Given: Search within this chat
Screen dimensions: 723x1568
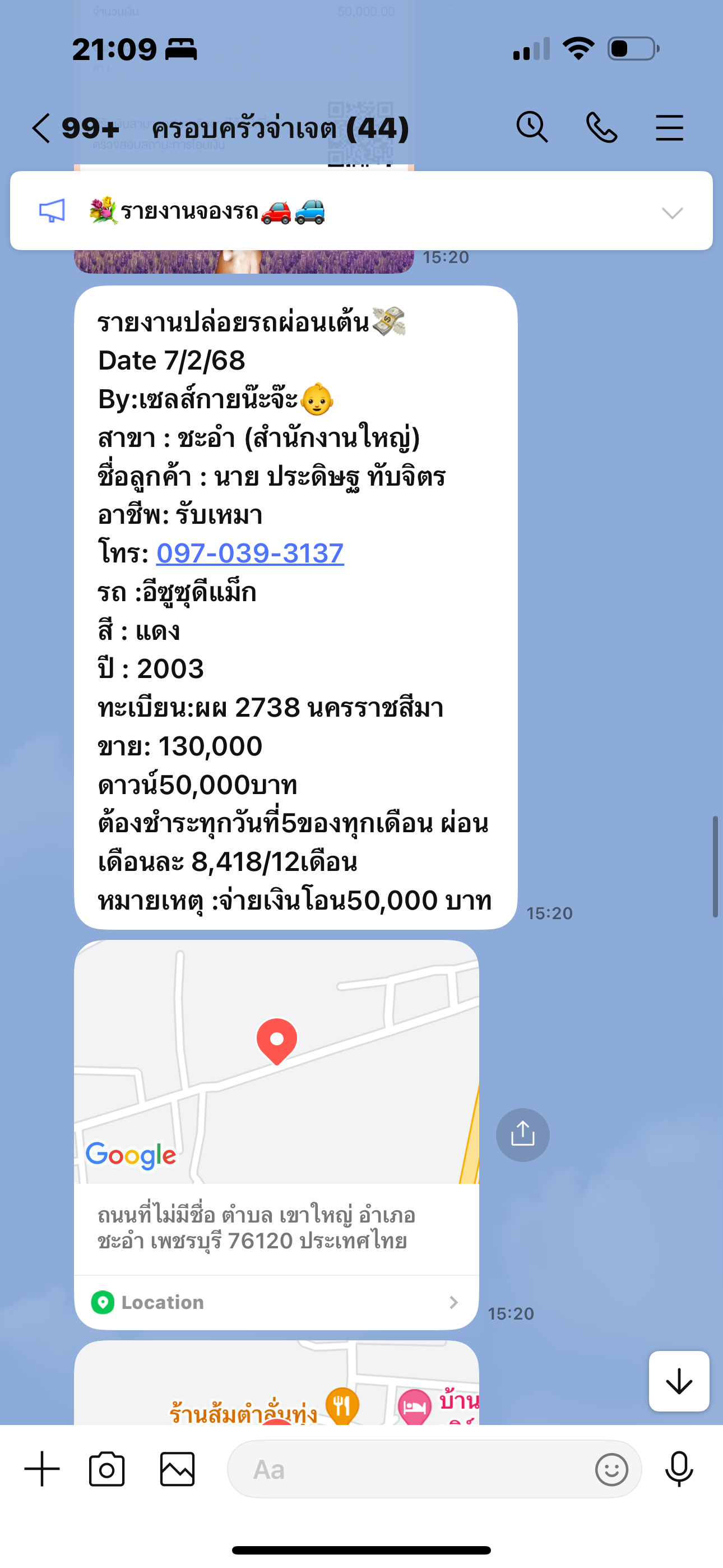Looking at the screenshot, I should pos(532,128).
